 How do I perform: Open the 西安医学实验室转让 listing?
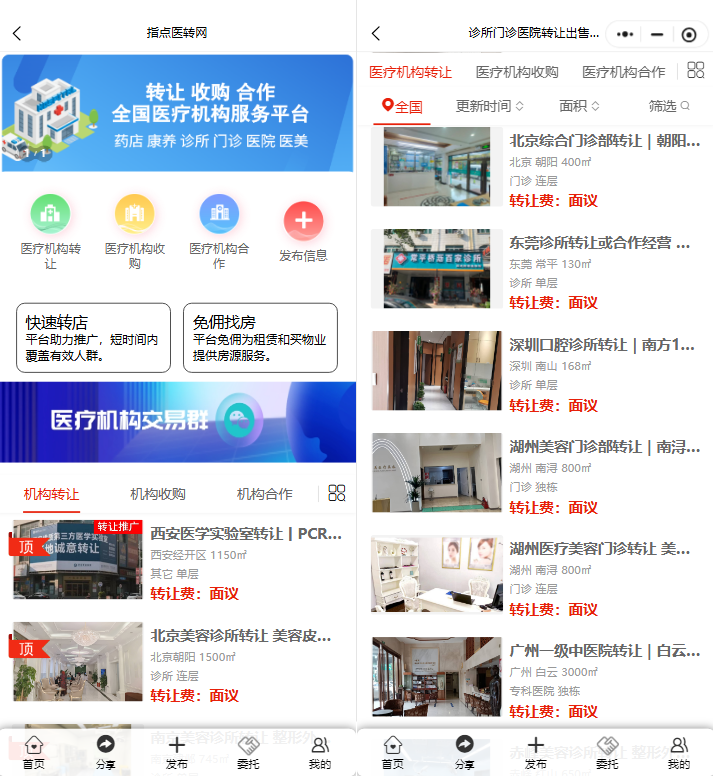[x=239, y=534]
